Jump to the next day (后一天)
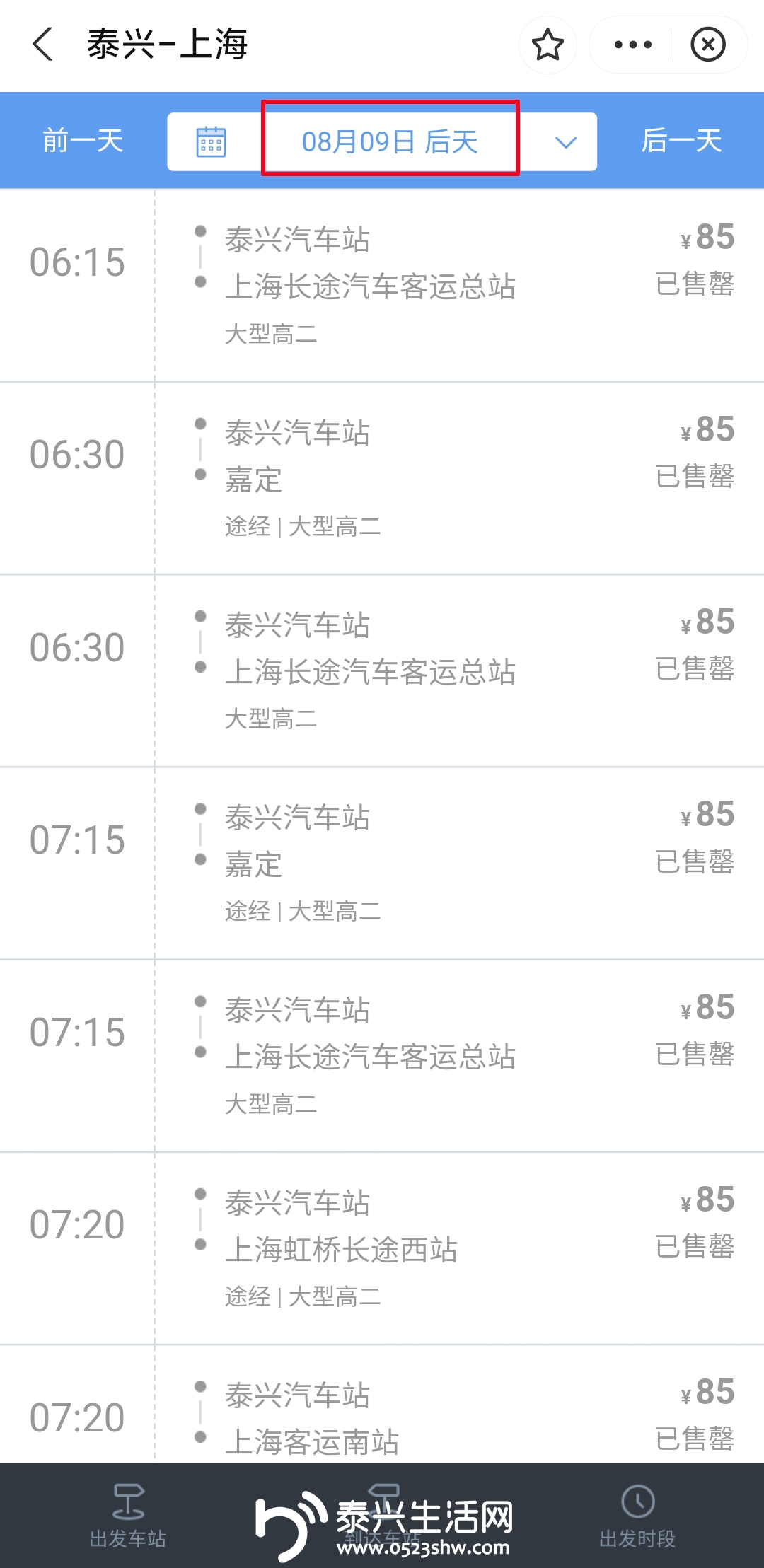Image resolution: width=764 pixels, height=1568 pixels. (x=681, y=141)
